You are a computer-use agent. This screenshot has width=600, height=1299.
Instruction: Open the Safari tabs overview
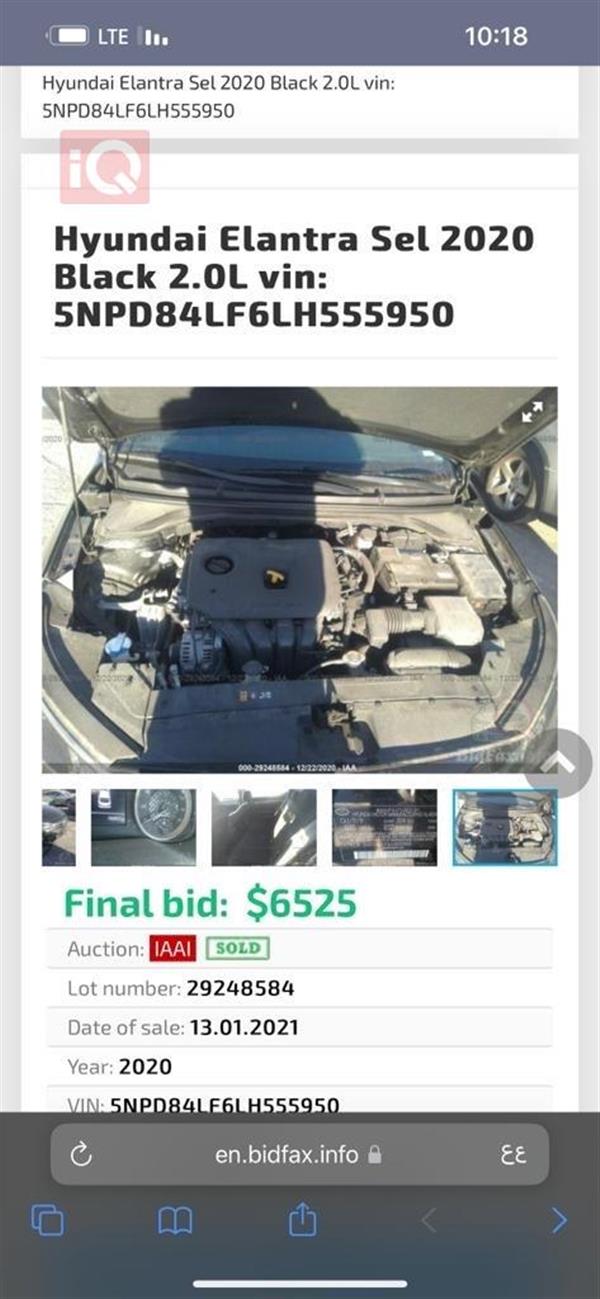47,1221
